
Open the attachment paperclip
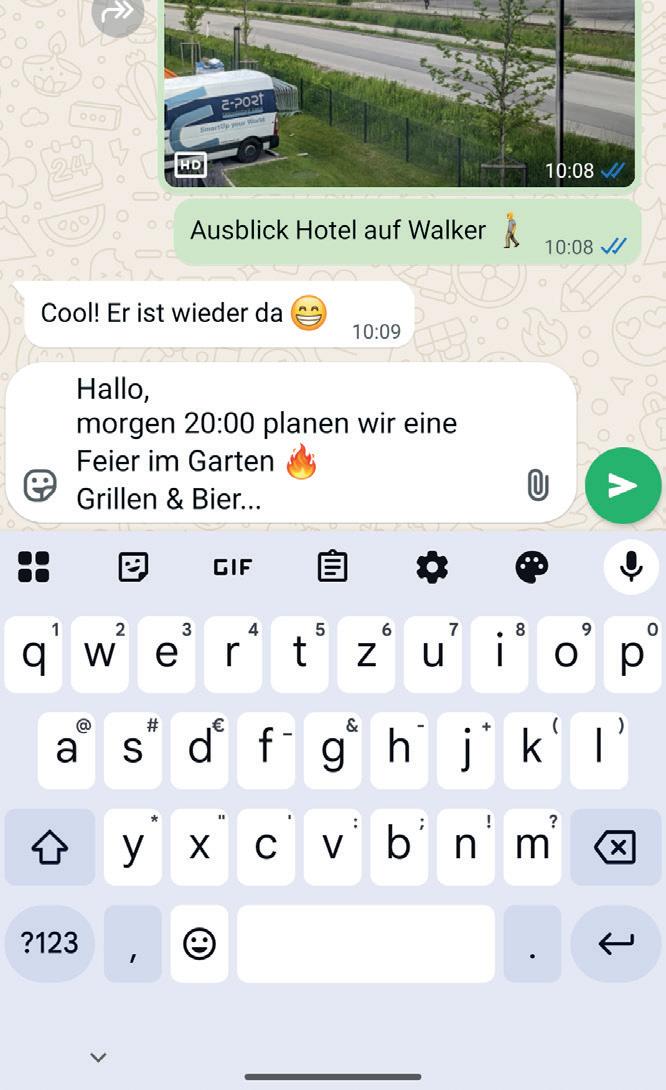(x=537, y=485)
